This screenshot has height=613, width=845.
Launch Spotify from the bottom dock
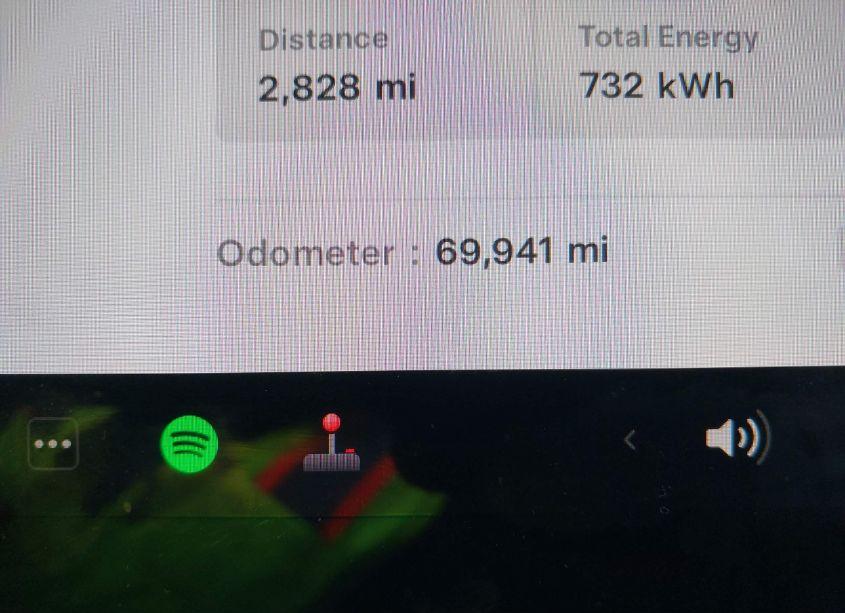coord(189,443)
